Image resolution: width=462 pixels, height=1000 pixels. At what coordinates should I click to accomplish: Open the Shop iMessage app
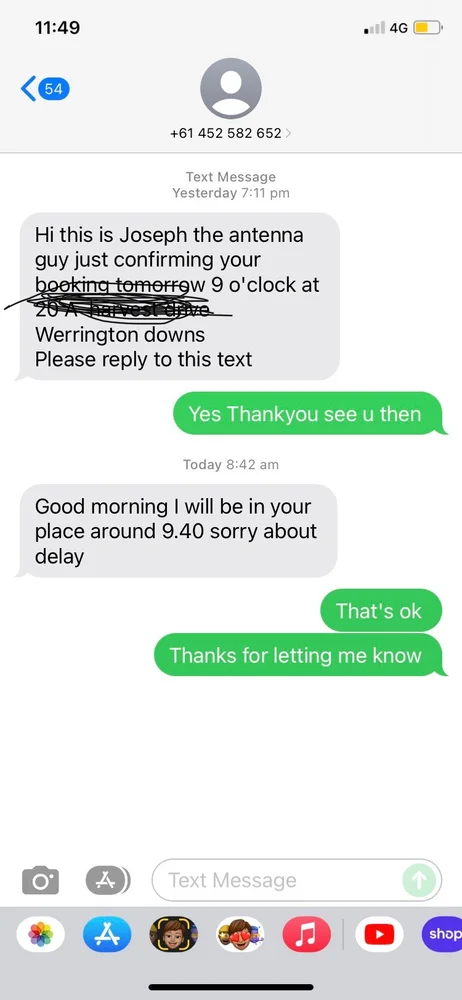(442, 934)
